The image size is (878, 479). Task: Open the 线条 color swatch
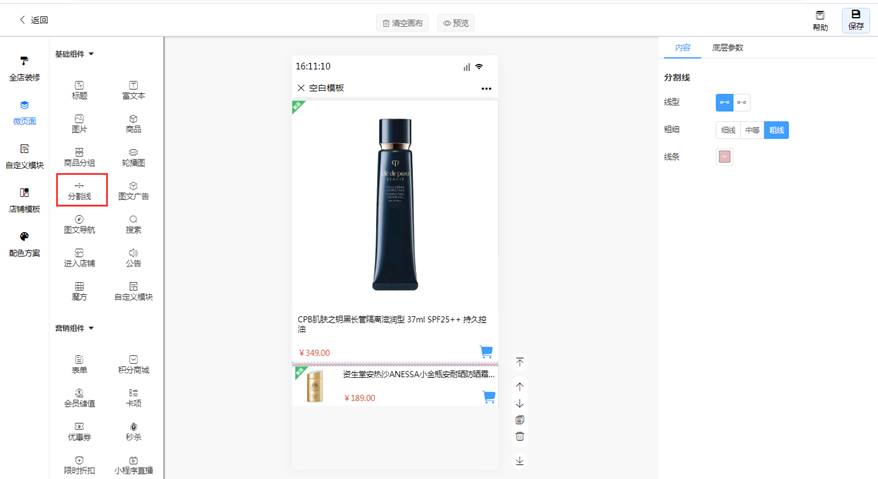point(725,156)
